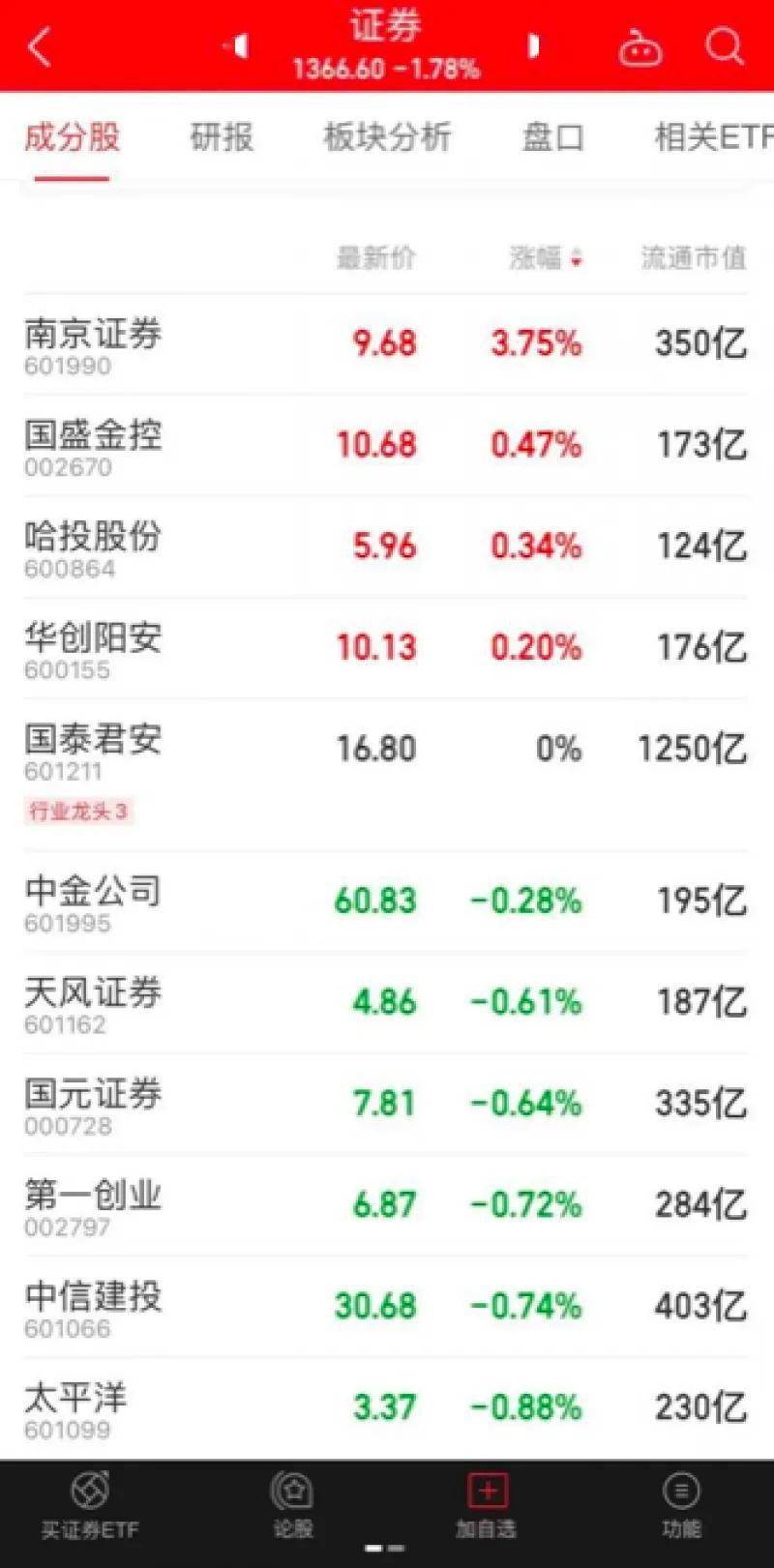Open stock 中信建投
This screenshot has height=1568, width=774.
[x=93, y=1306]
